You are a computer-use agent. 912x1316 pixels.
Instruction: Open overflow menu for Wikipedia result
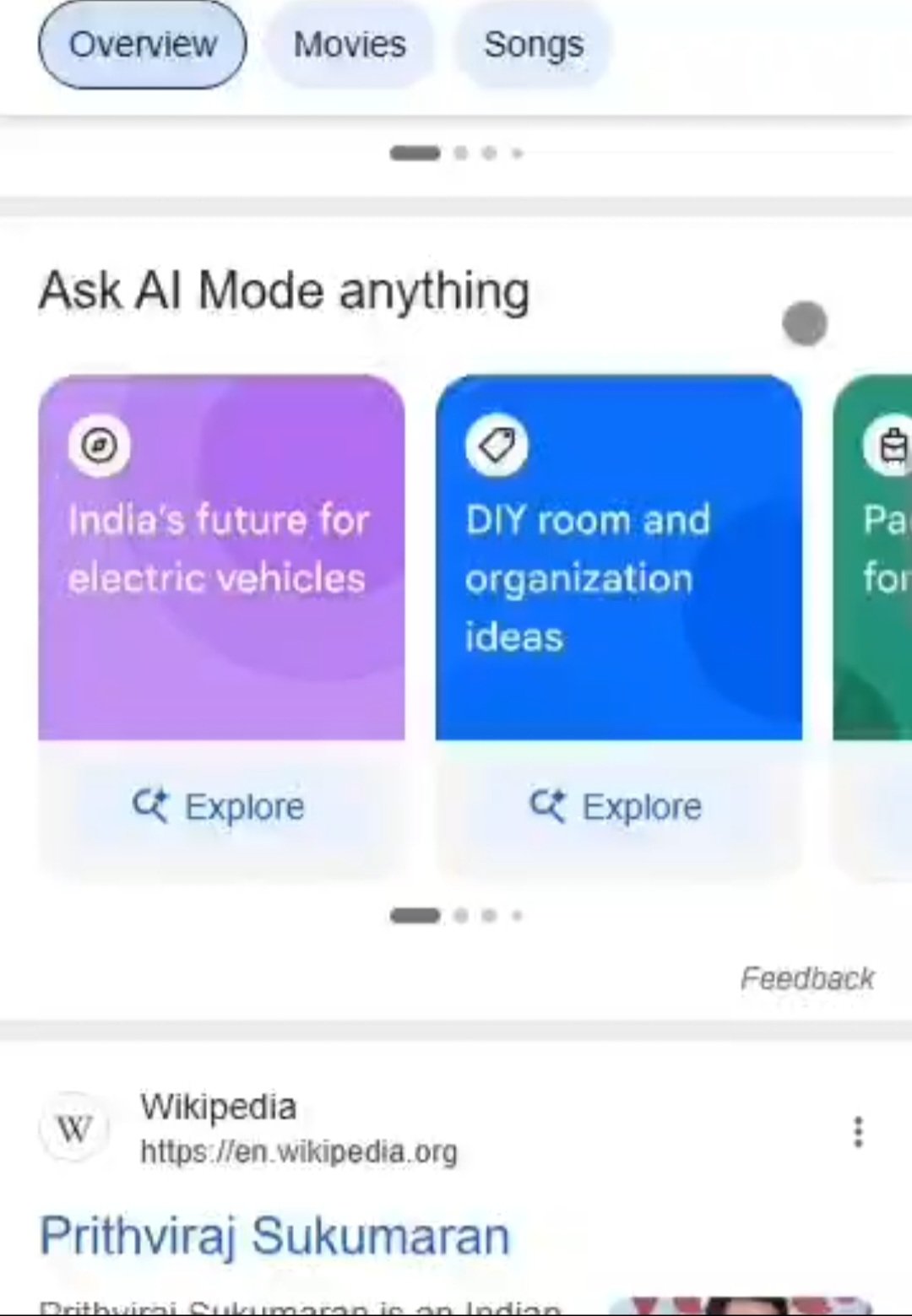[x=858, y=1132]
